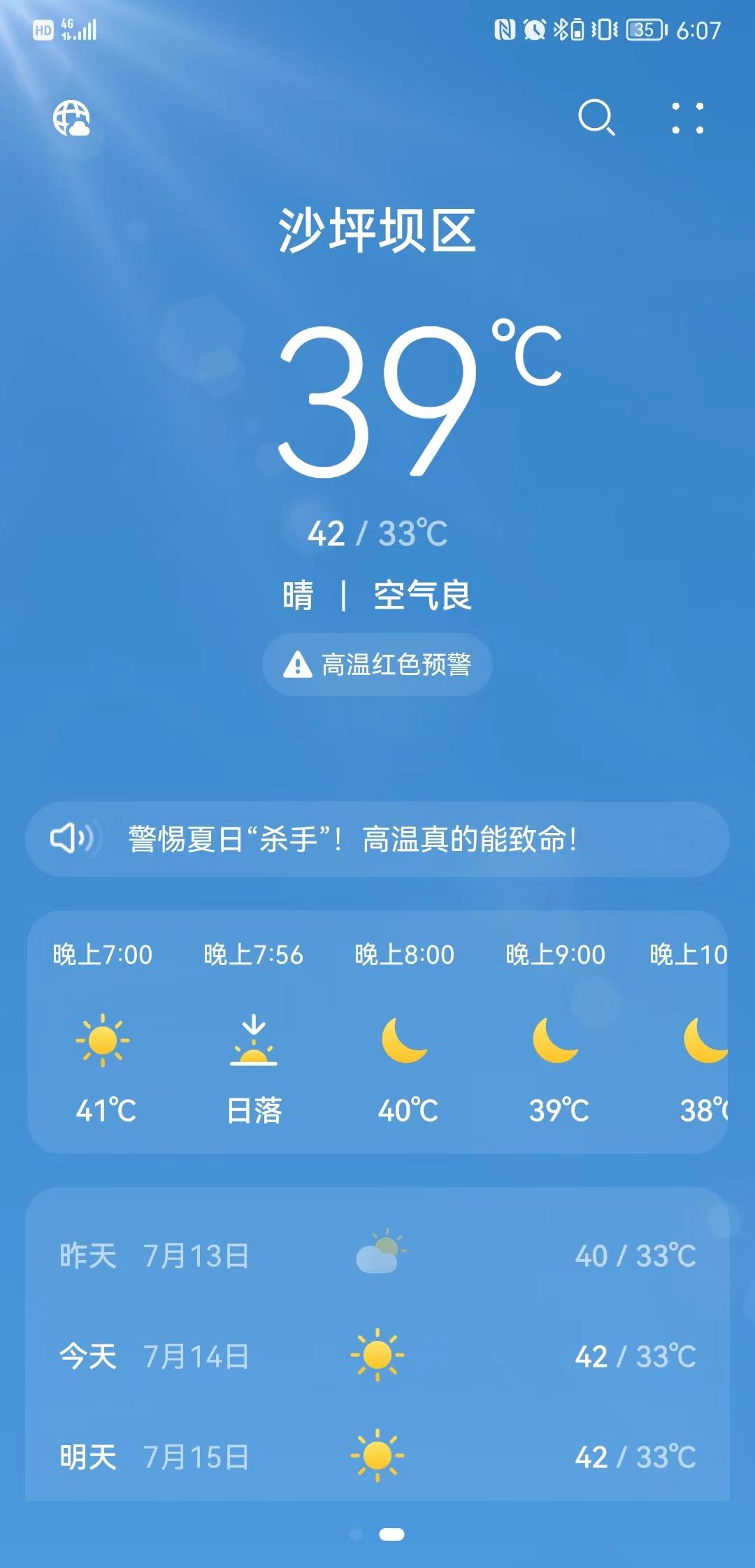View yesterday 7月13日 forecast row

(377, 1256)
